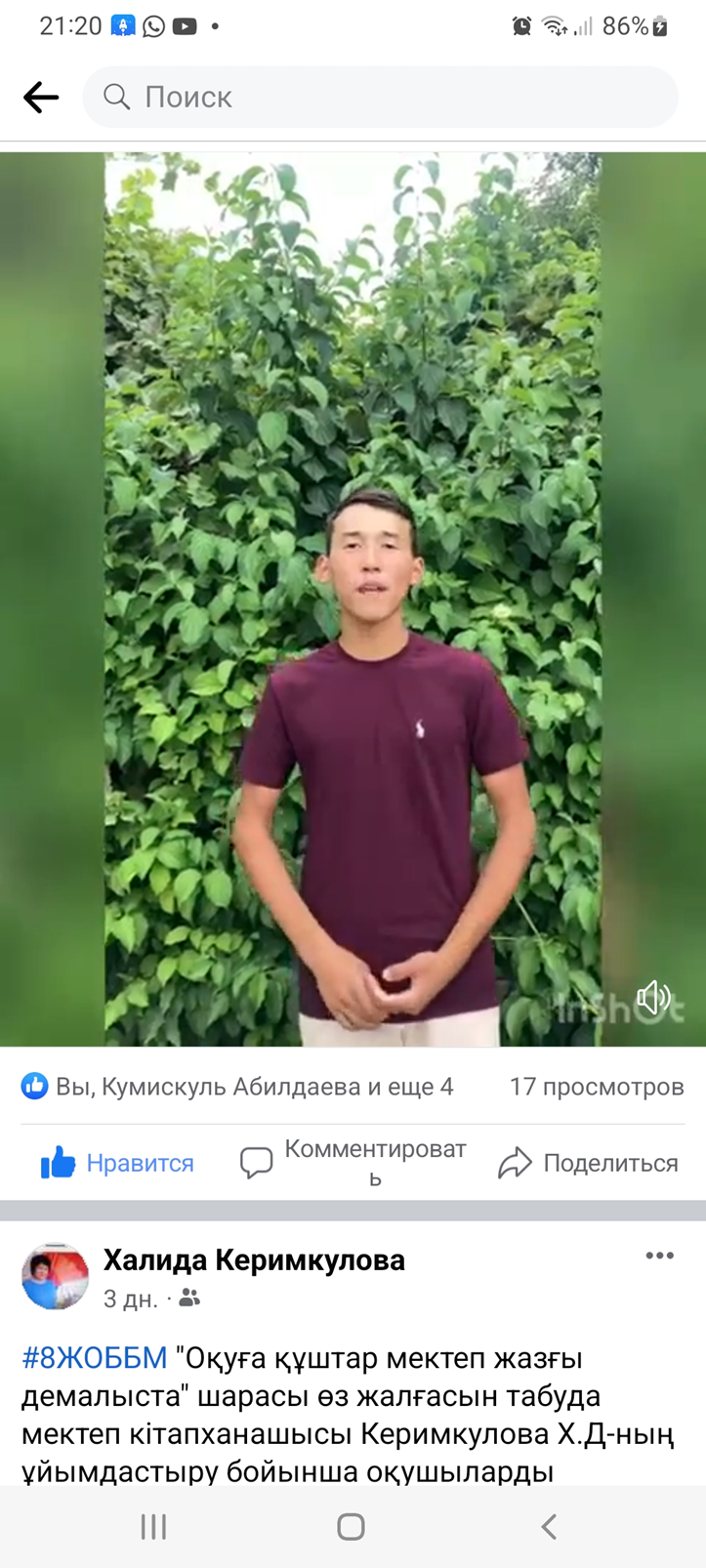Open Комментировать to write a comment
The image size is (706, 1568).
point(353,1163)
